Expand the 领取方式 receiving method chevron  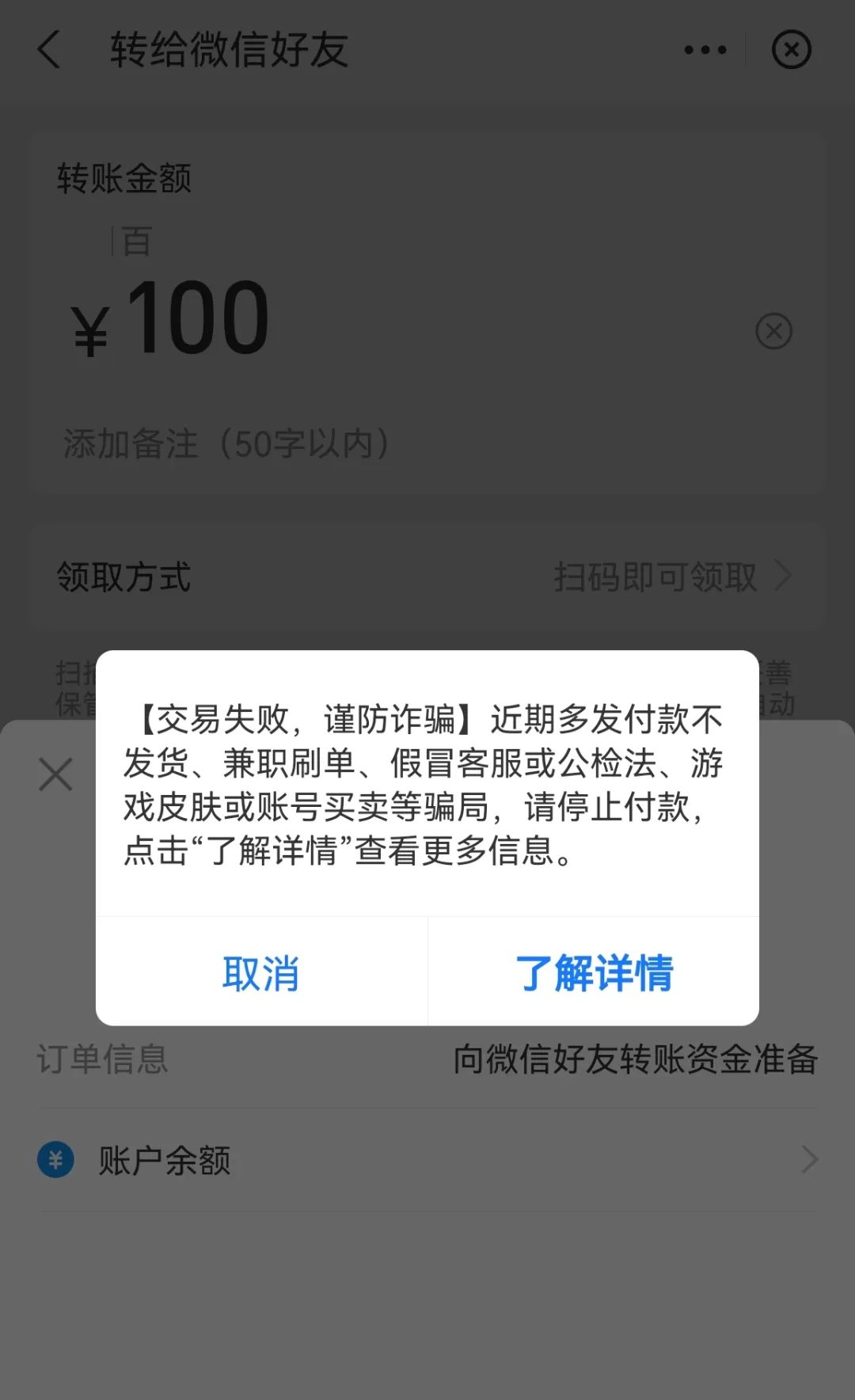784,576
